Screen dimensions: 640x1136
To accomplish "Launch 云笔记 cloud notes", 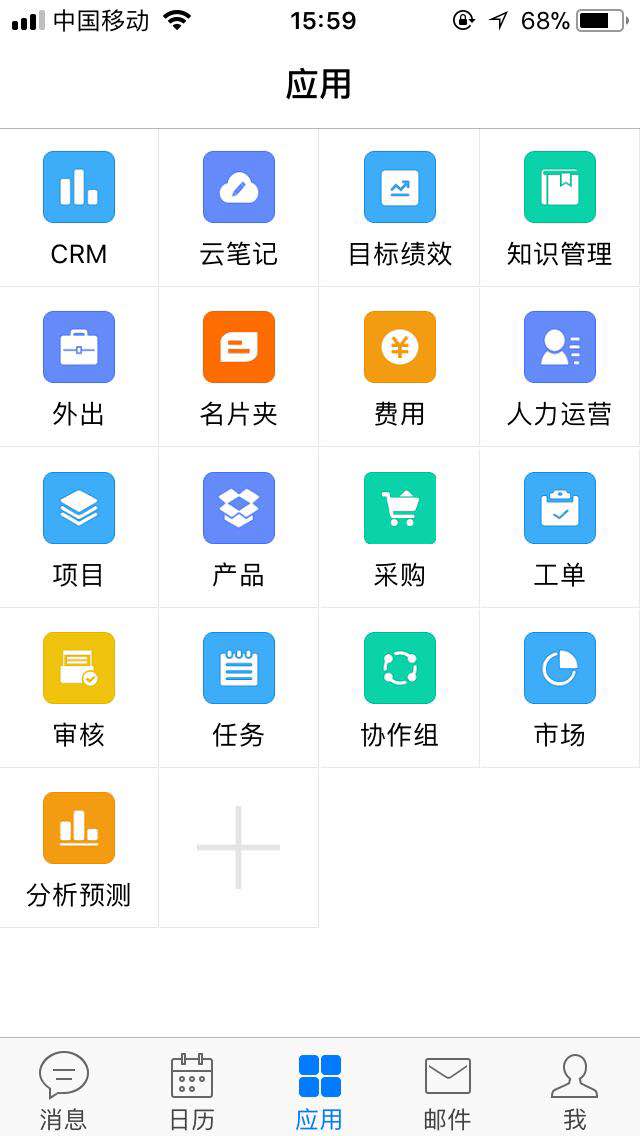I will [238, 208].
